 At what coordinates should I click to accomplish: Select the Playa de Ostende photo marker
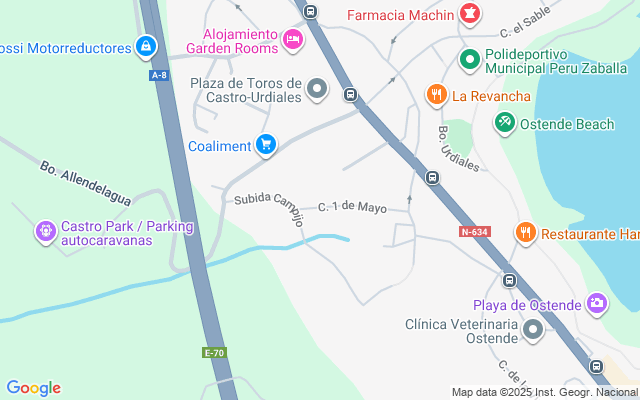tap(597, 304)
